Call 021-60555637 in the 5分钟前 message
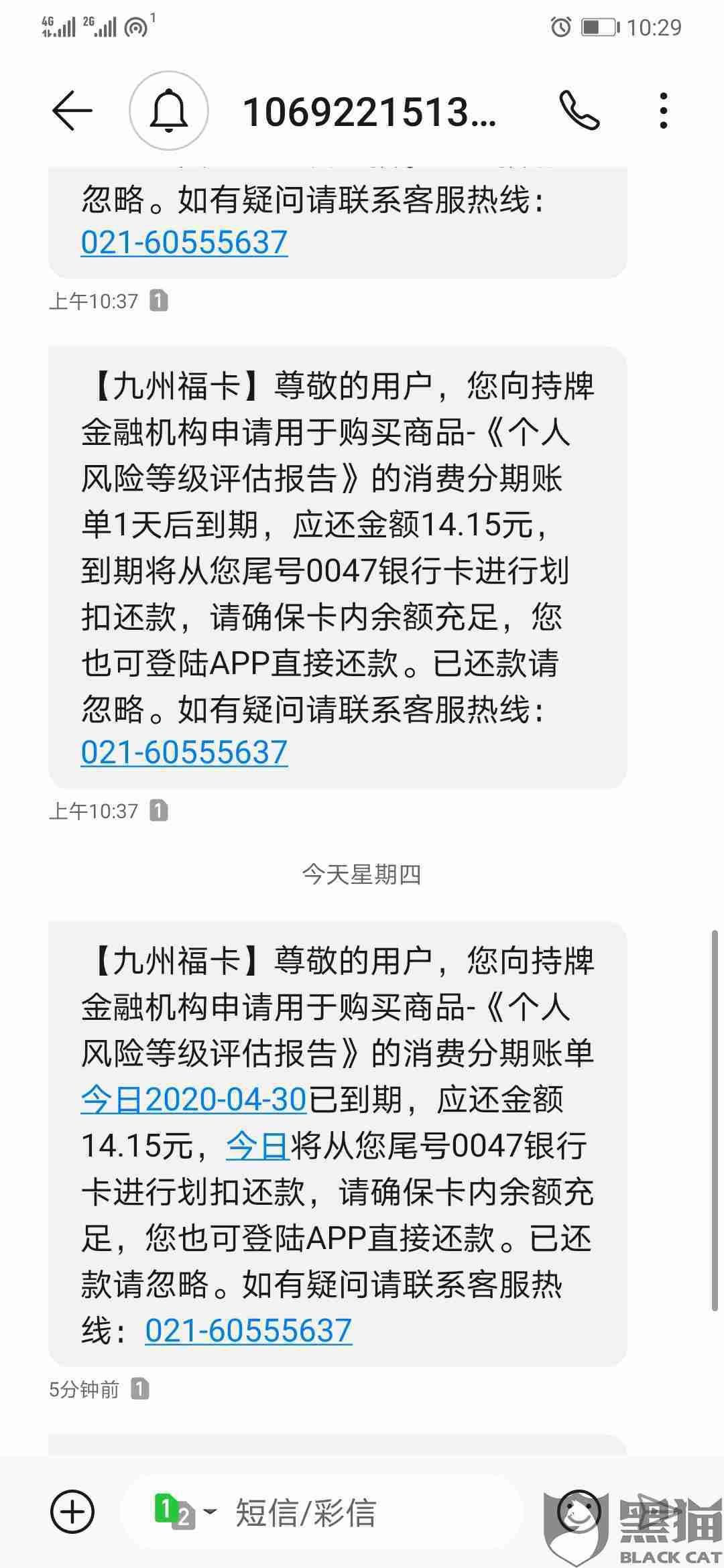The height and width of the screenshot is (1568, 724). click(249, 1331)
